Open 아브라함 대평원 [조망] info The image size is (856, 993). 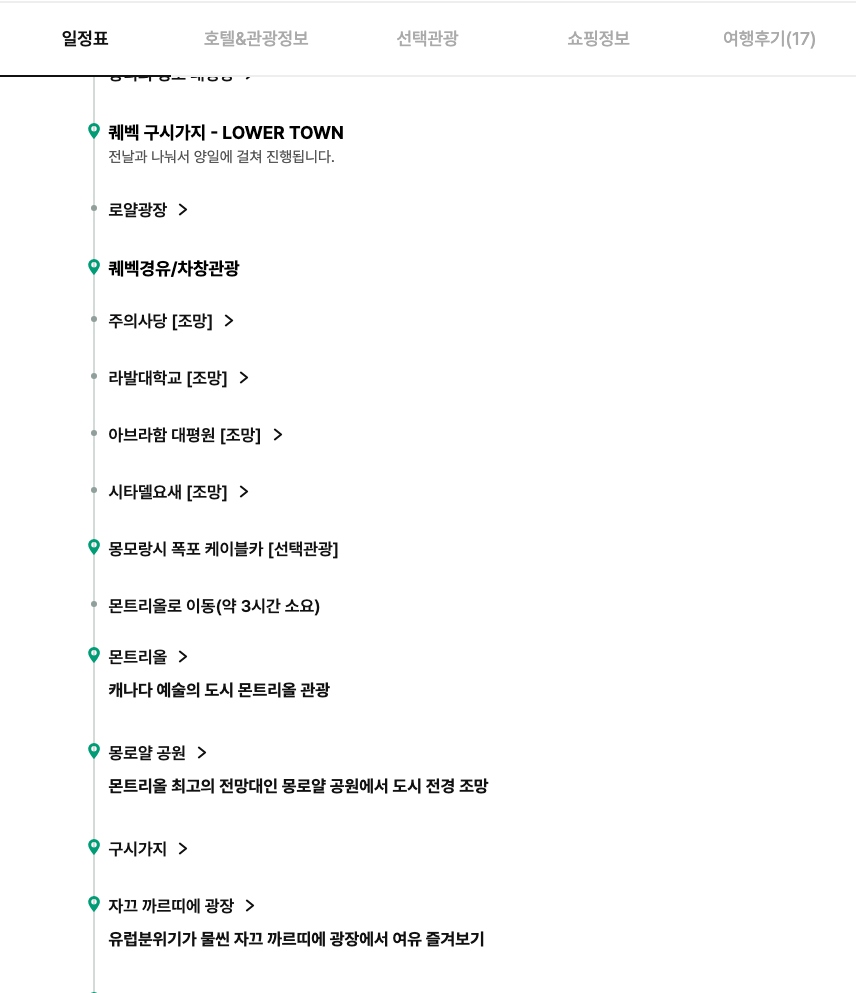195,435
